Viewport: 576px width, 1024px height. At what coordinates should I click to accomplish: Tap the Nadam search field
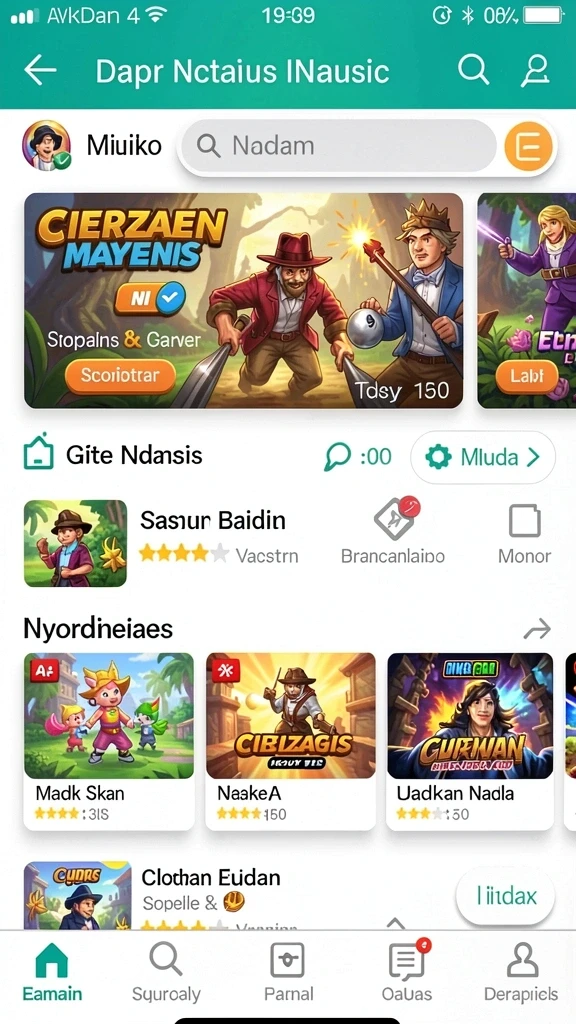[x=338, y=146]
